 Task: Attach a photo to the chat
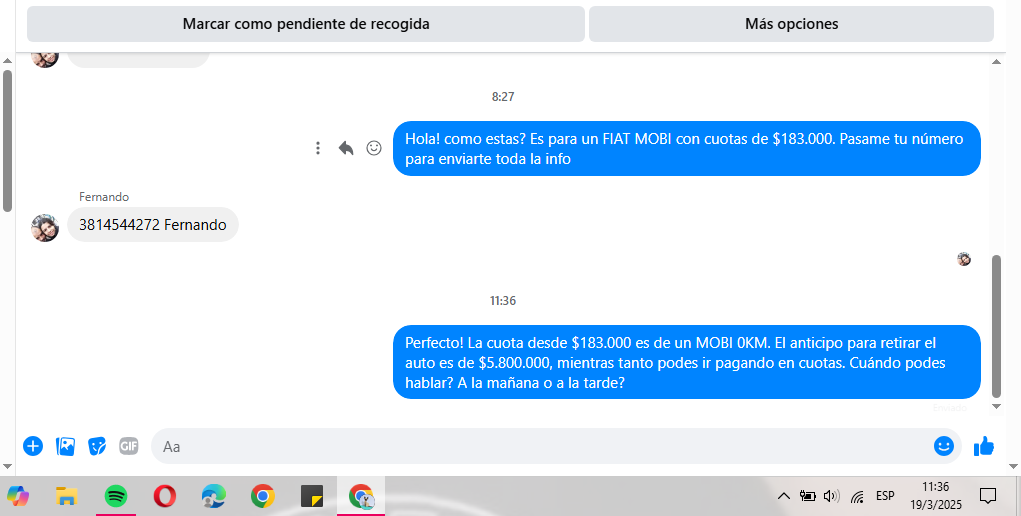[66, 446]
